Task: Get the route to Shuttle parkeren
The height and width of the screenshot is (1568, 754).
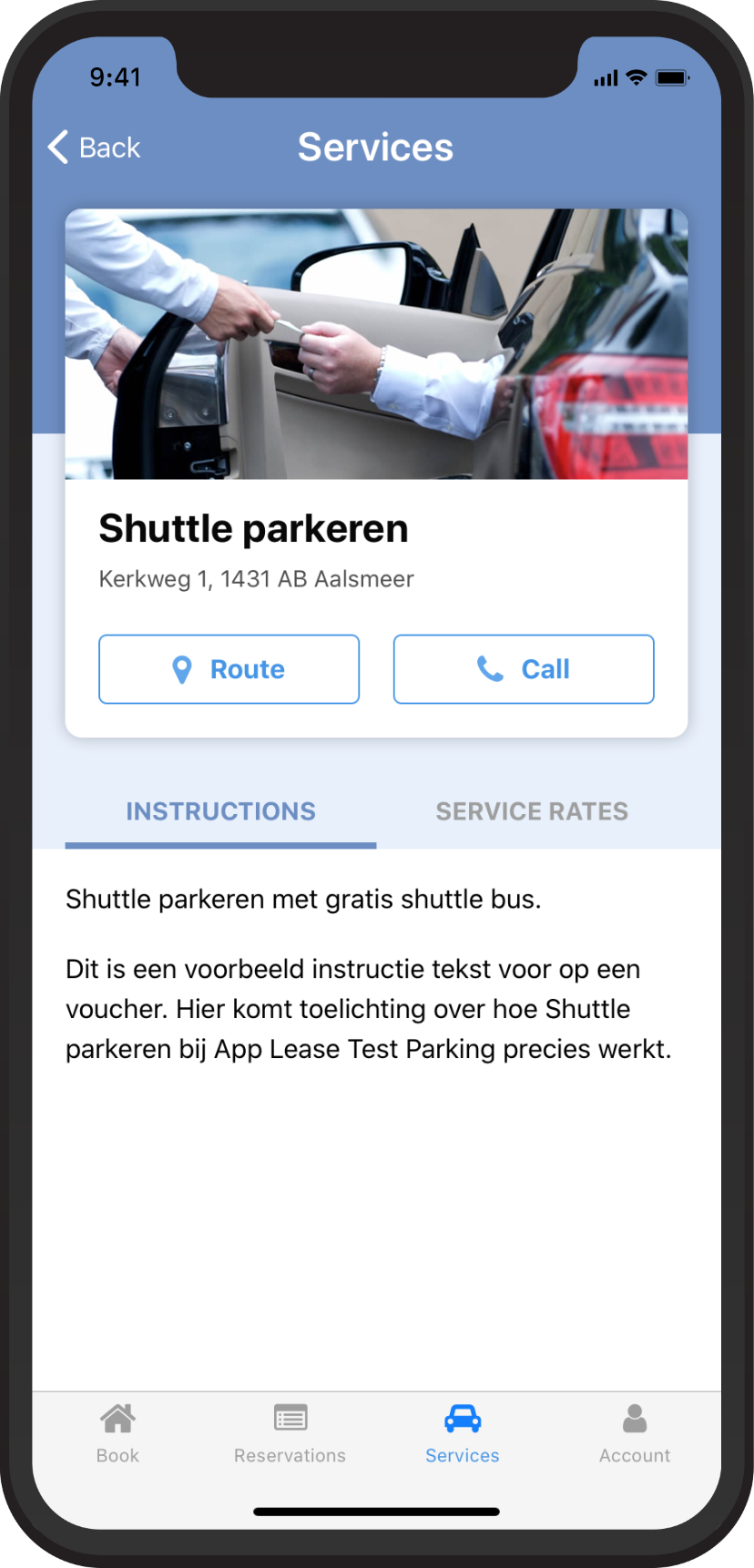Action: pyautogui.click(x=229, y=669)
